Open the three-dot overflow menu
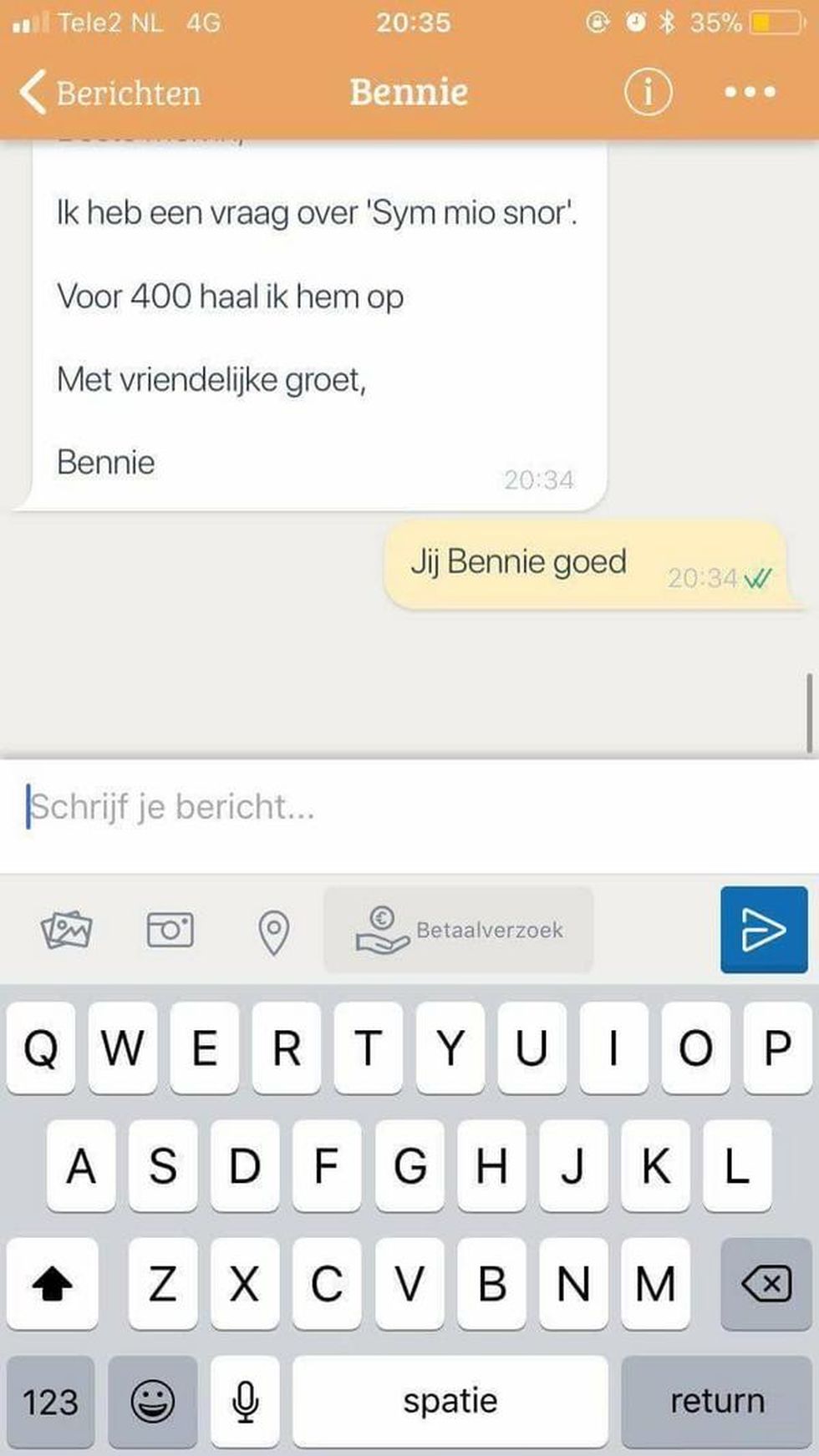The width and height of the screenshot is (819, 1456). tap(750, 92)
